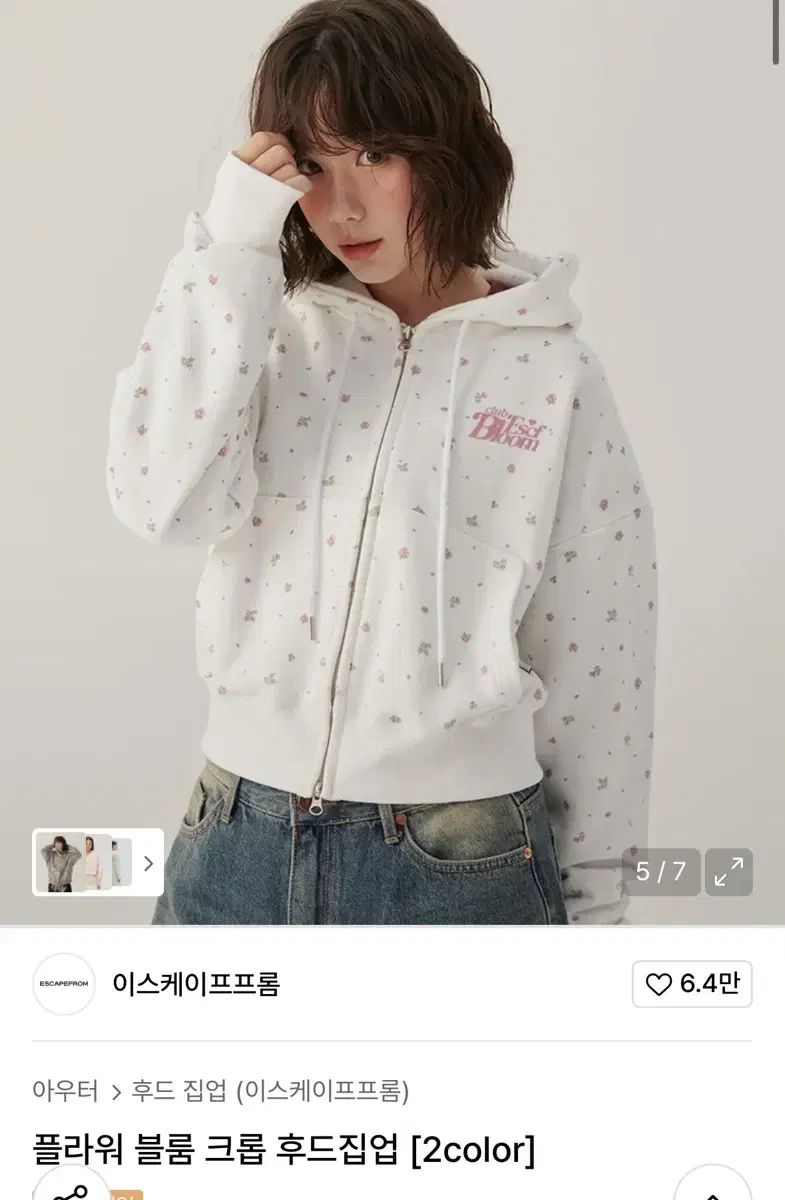Open 후드 집업 (이스케이프프롬) category link
785x1200 pixels.
(270, 1090)
